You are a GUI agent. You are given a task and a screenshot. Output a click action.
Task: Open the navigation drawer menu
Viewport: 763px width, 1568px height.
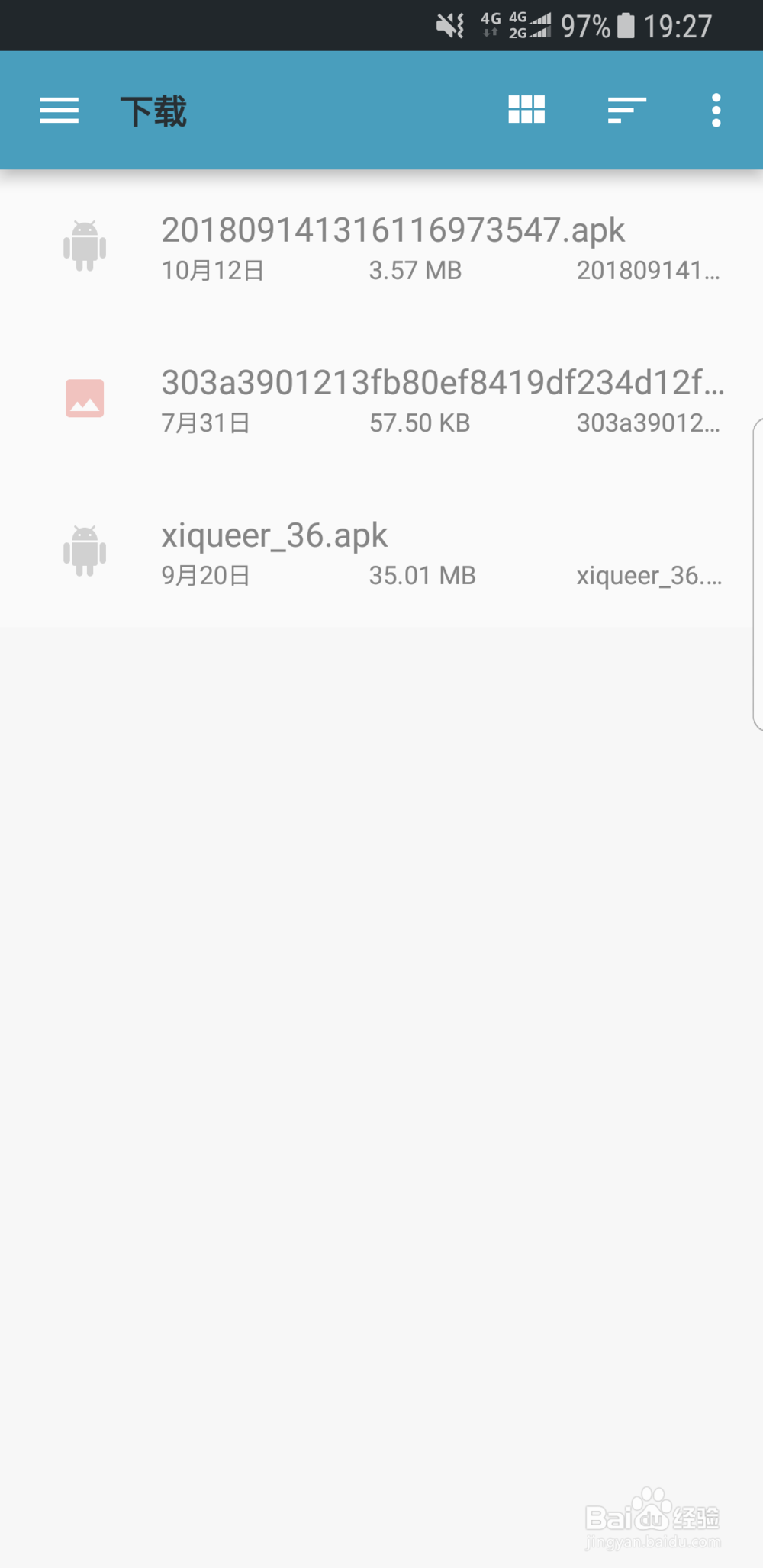(59, 110)
